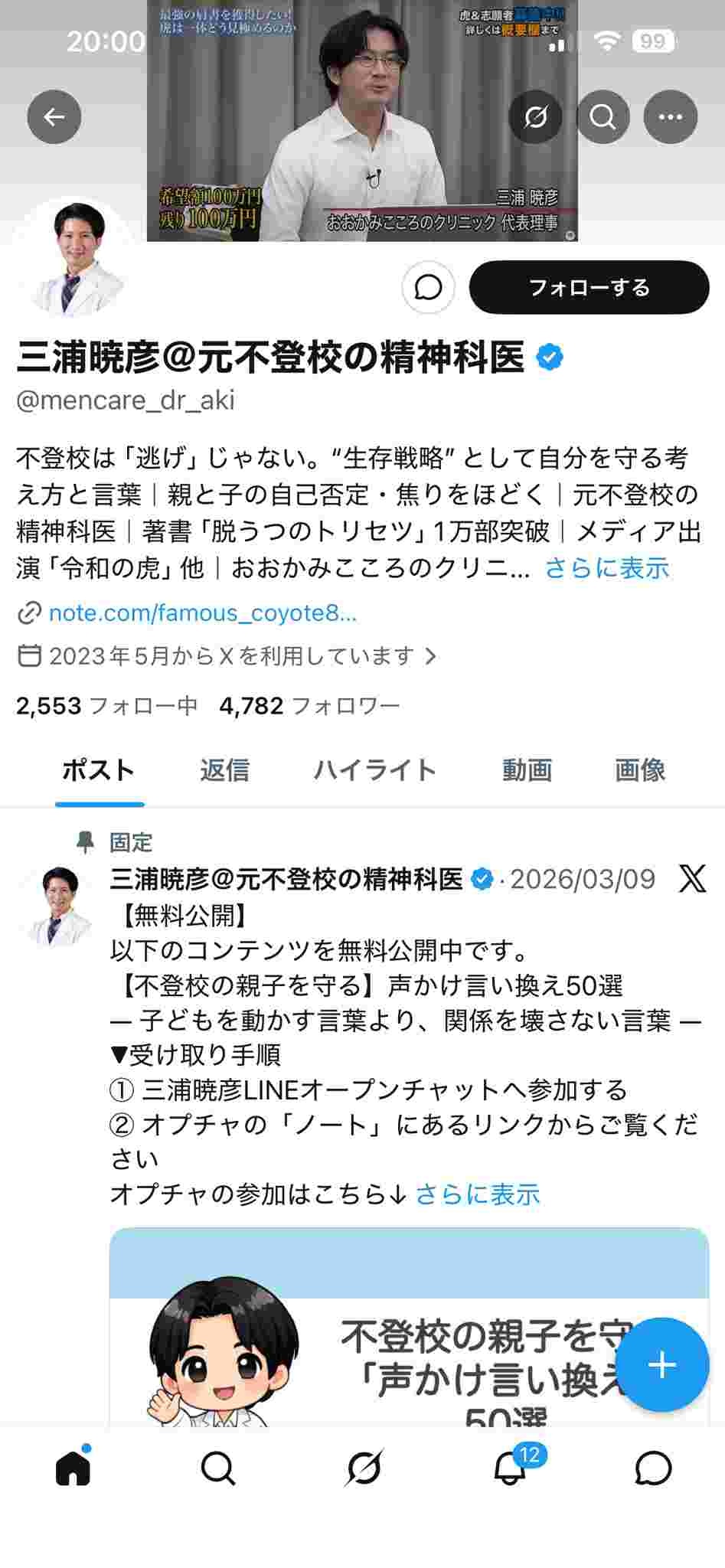Open the 2,553 フォロー中 list
The width and height of the screenshot is (725, 1568).
106,705
